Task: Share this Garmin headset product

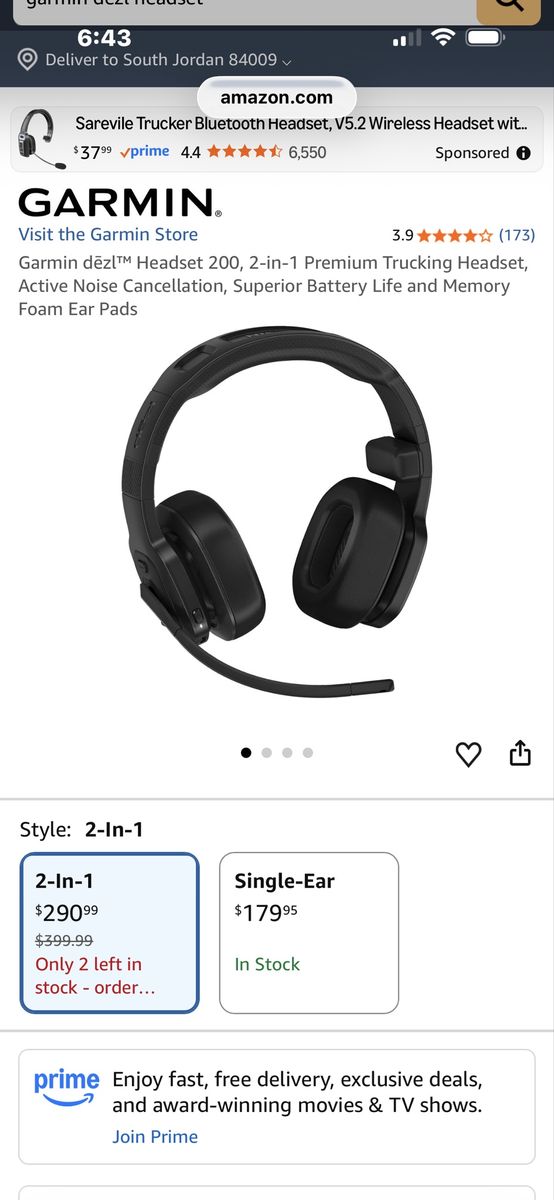Action: click(x=520, y=753)
